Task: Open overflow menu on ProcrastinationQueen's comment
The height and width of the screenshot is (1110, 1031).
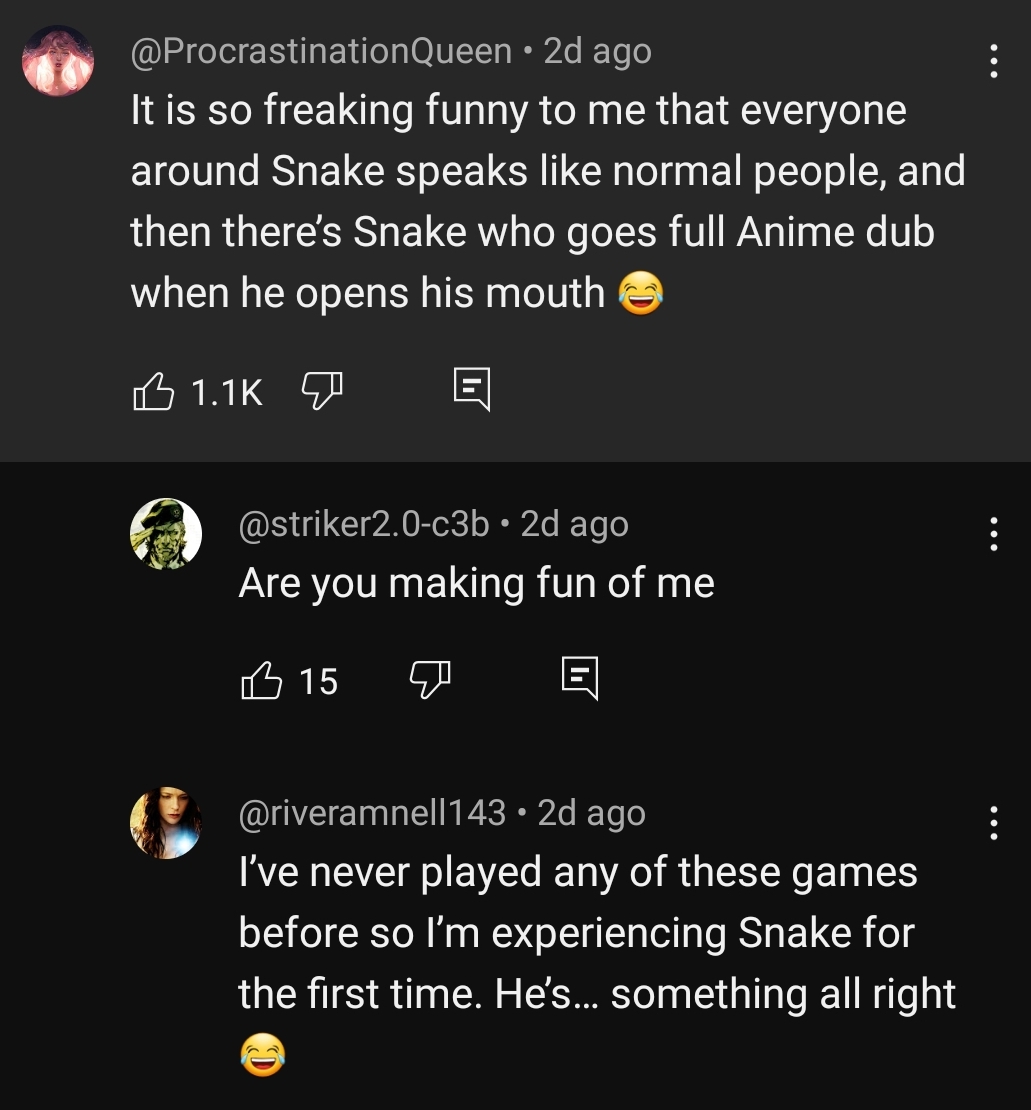Action: (993, 61)
